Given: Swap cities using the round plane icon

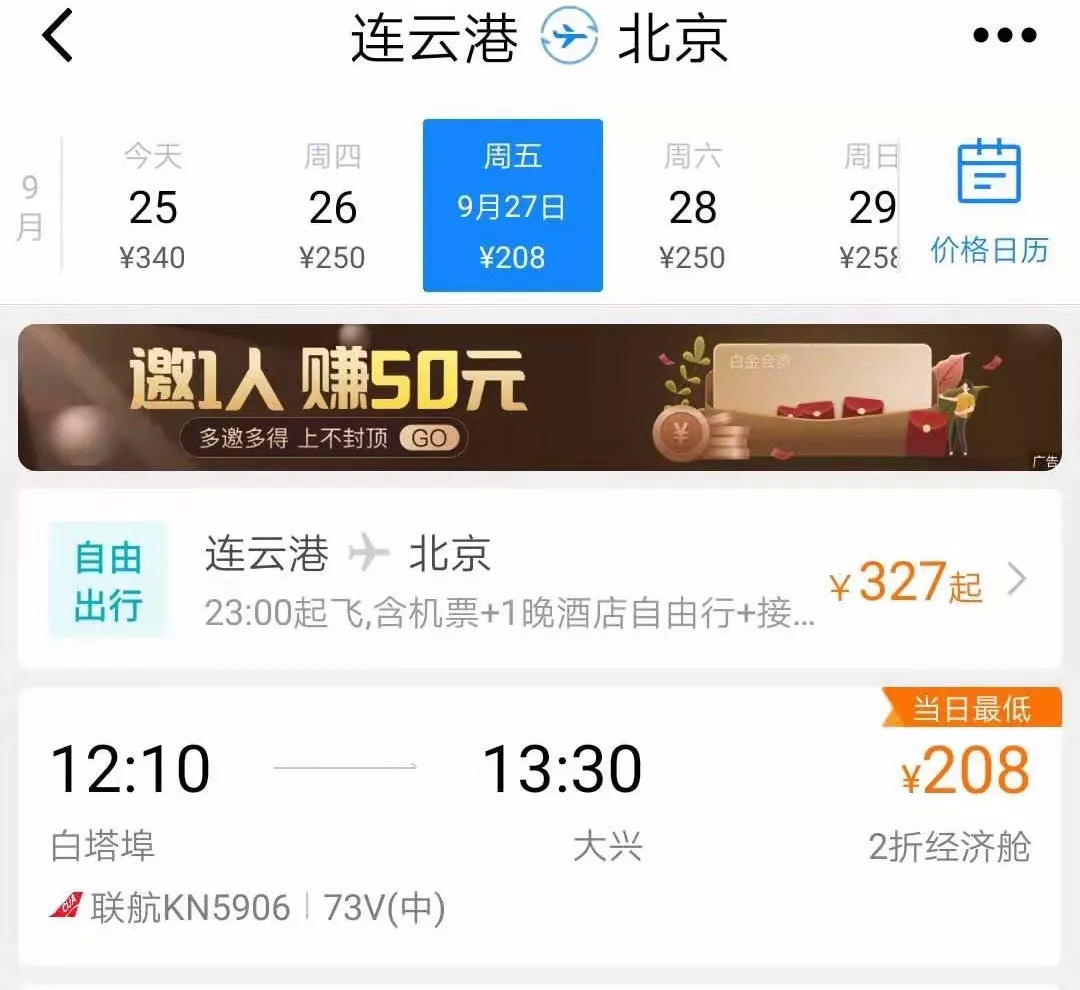Looking at the screenshot, I should pyautogui.click(x=568, y=38).
